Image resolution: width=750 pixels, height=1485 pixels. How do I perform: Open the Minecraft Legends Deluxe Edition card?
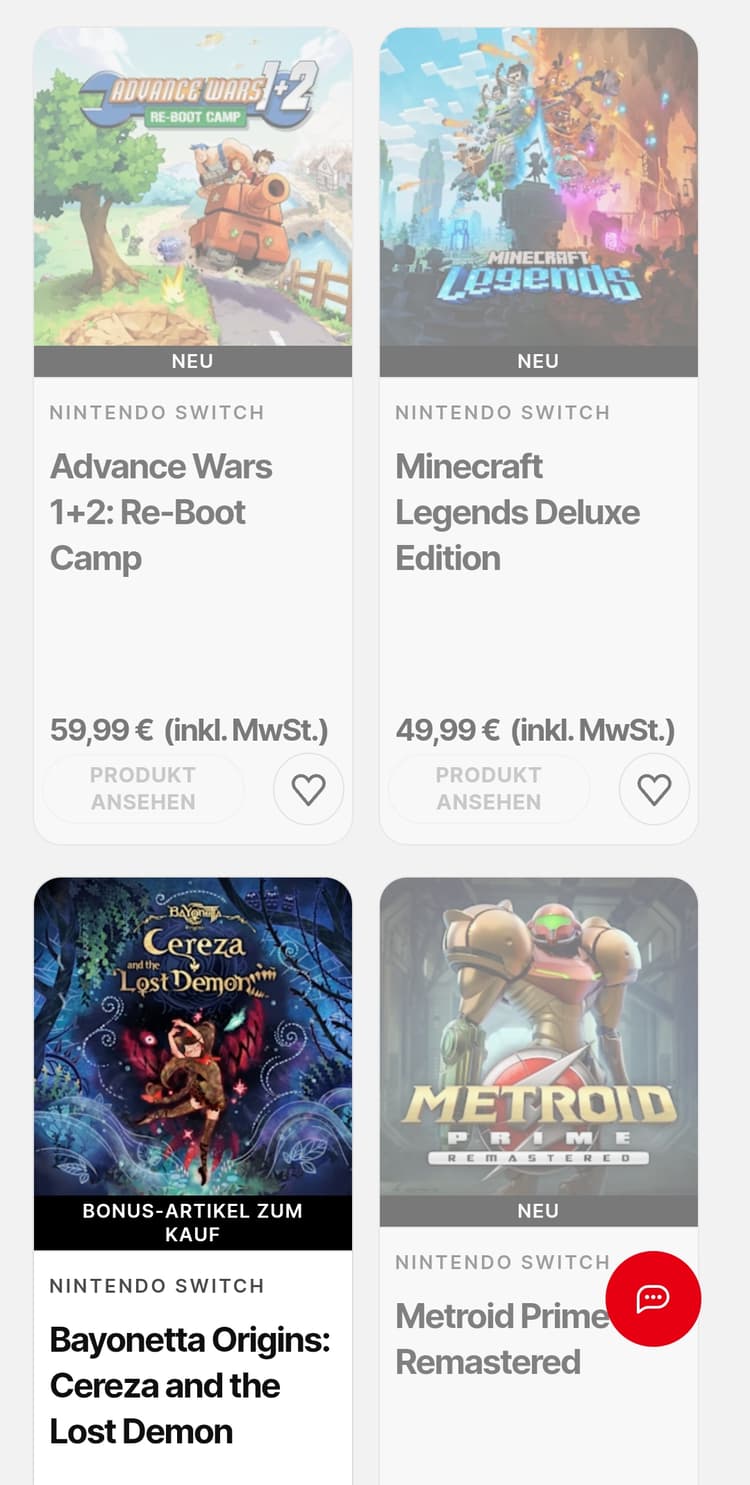click(538, 435)
